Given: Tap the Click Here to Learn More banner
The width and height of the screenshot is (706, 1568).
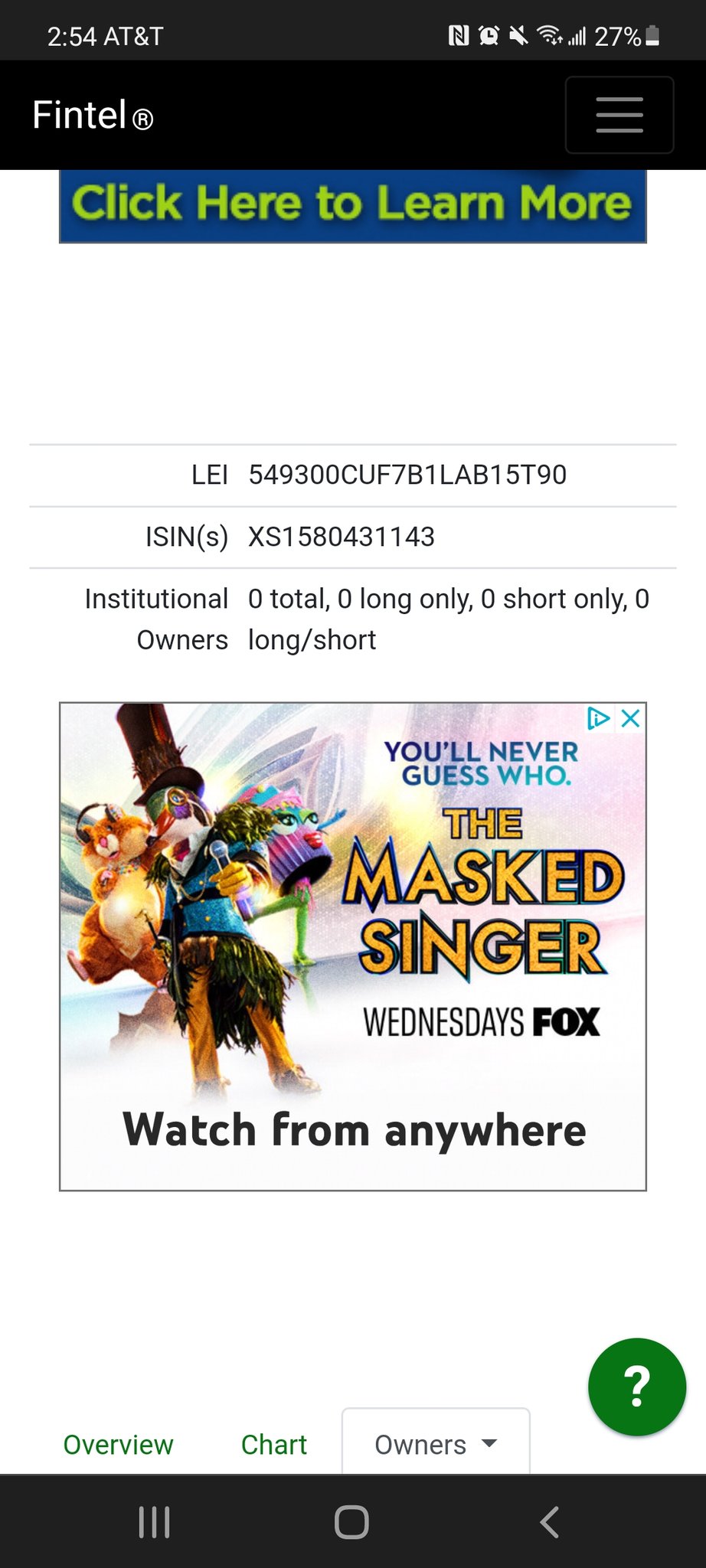Looking at the screenshot, I should pyautogui.click(x=352, y=204).
